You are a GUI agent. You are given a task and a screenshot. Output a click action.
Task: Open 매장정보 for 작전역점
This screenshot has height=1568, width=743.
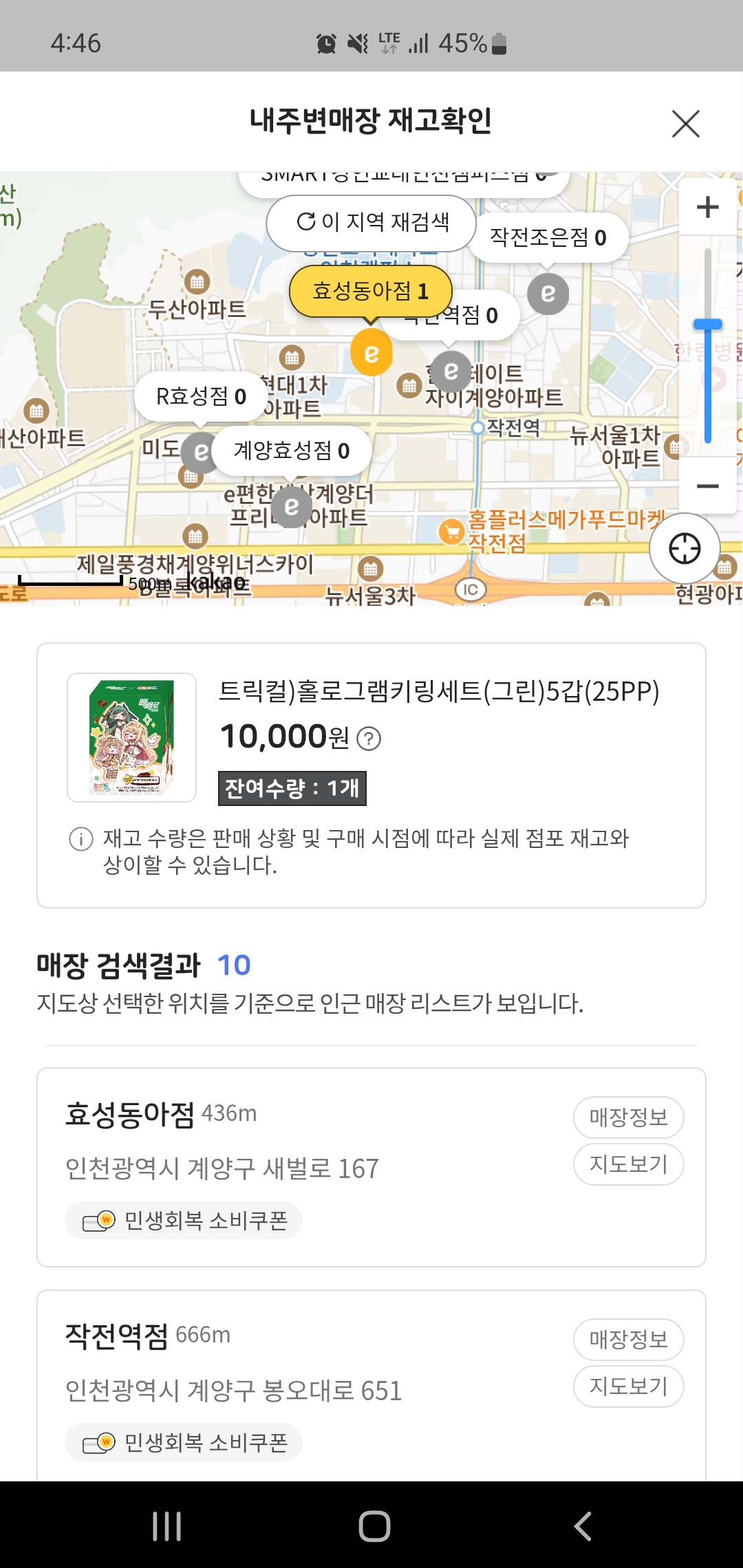(x=628, y=1340)
